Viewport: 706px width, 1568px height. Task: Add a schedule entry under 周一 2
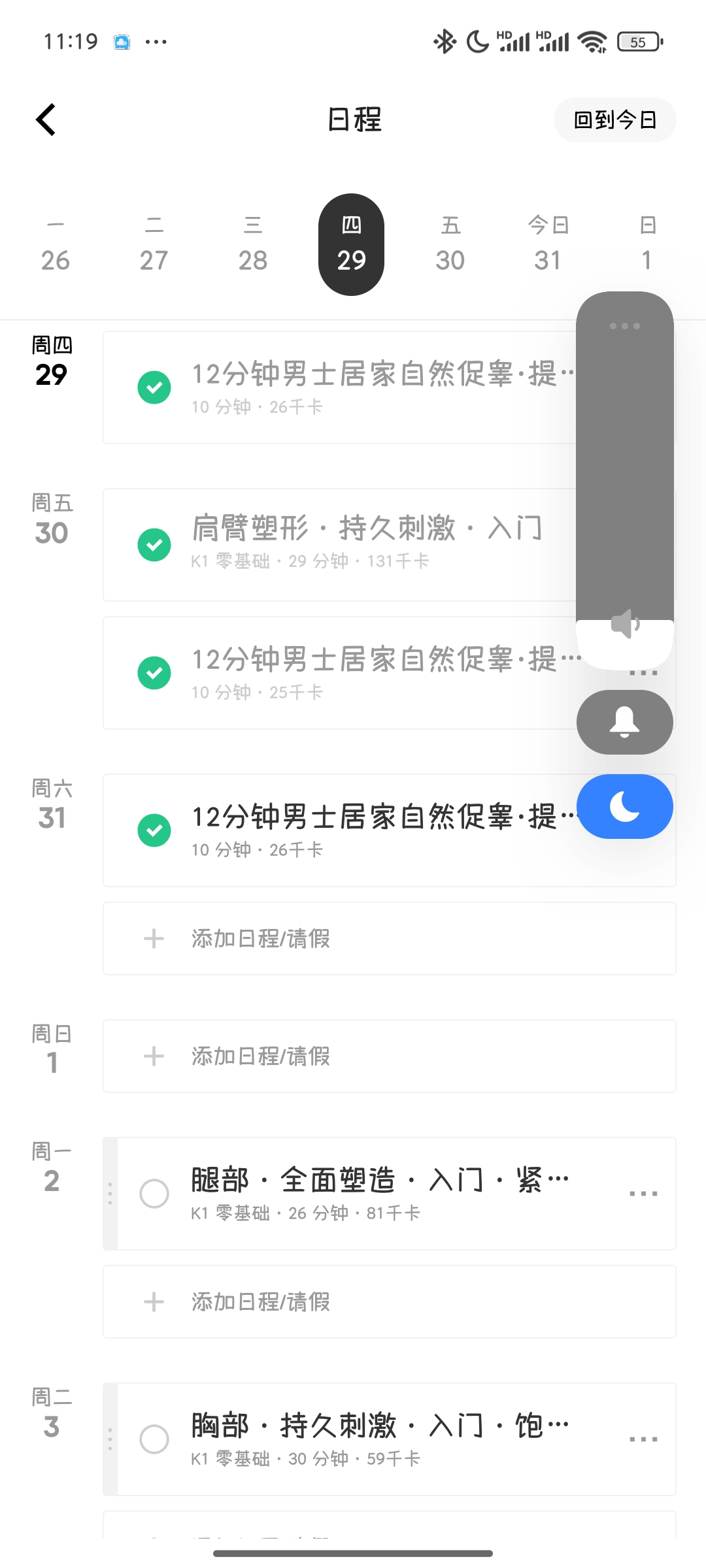(x=389, y=1302)
